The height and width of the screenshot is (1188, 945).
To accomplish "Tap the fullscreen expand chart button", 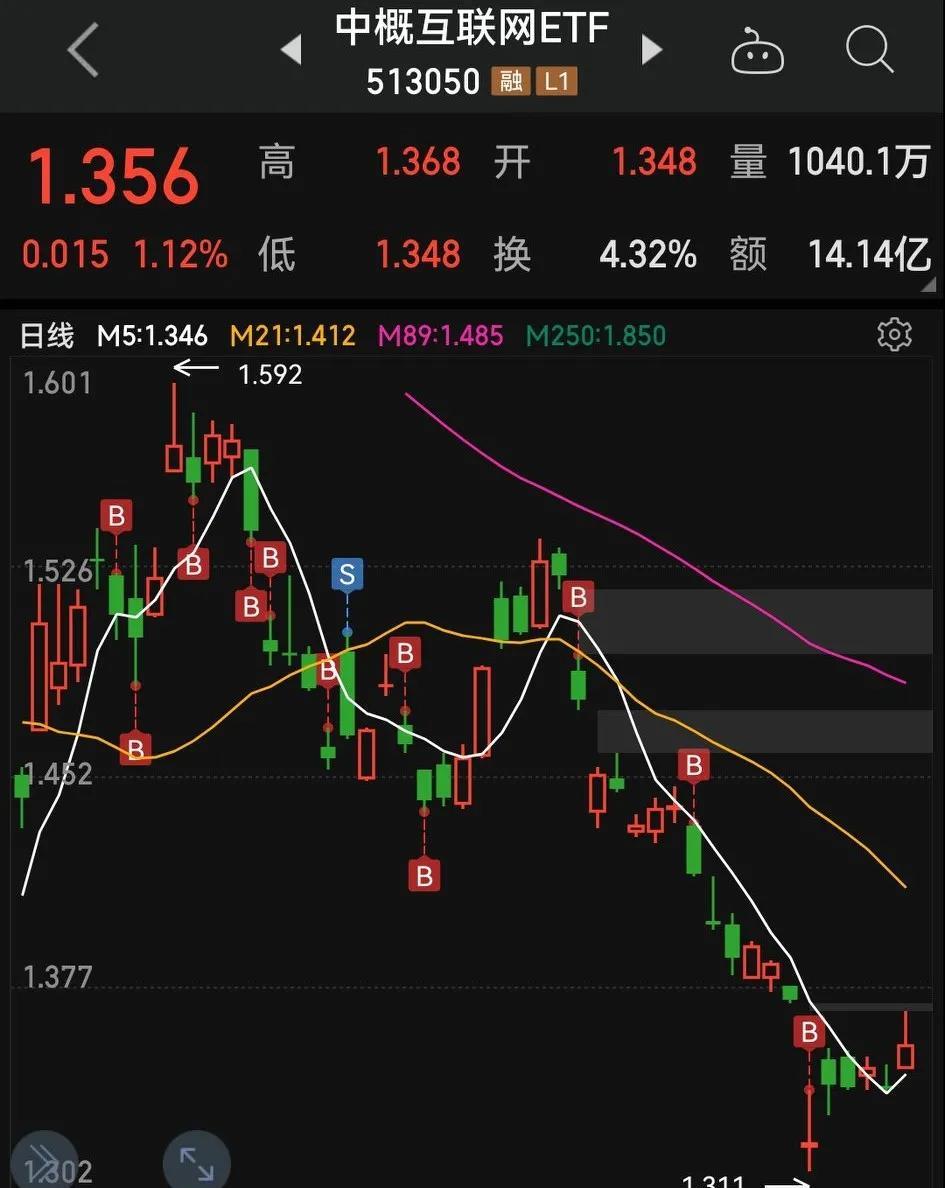I will pos(197,1162).
